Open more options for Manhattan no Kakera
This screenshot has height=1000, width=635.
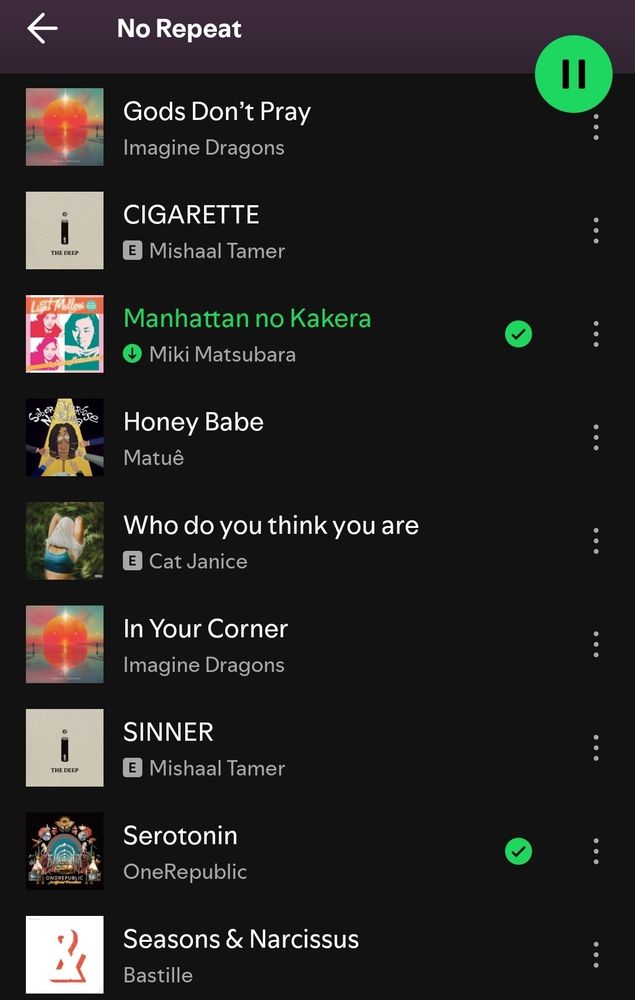click(596, 334)
